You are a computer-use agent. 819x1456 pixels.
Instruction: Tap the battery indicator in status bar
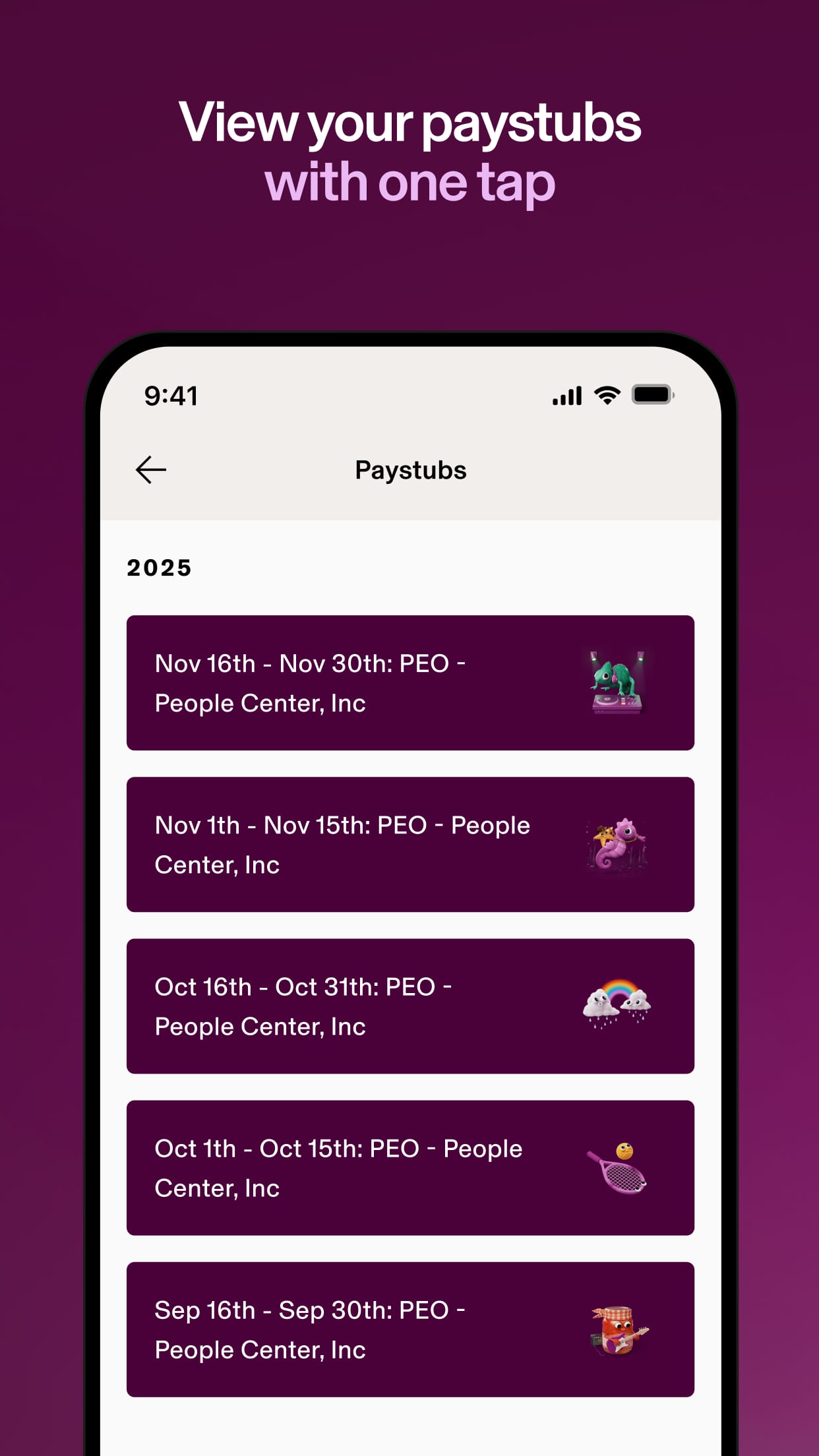click(652, 394)
